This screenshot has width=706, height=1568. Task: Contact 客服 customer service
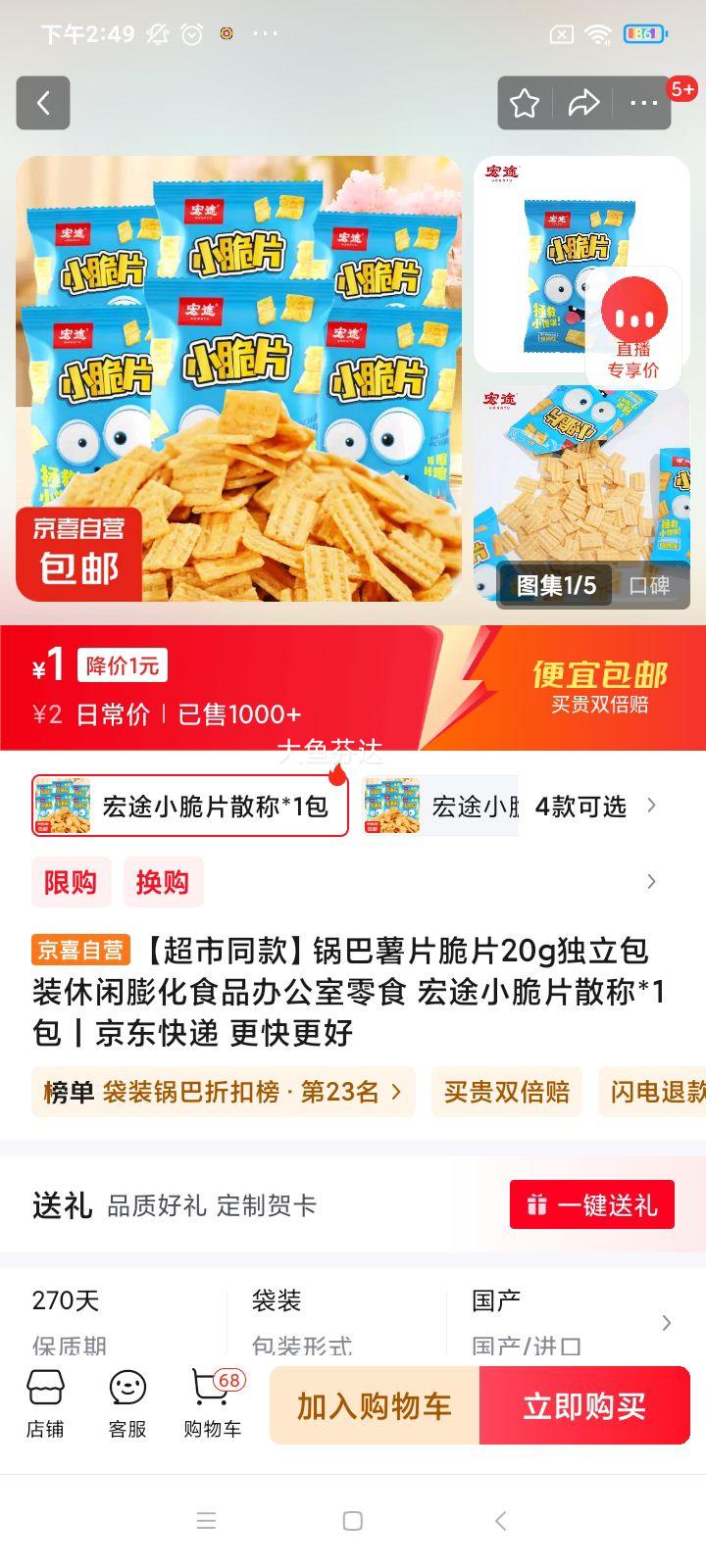tap(127, 1403)
